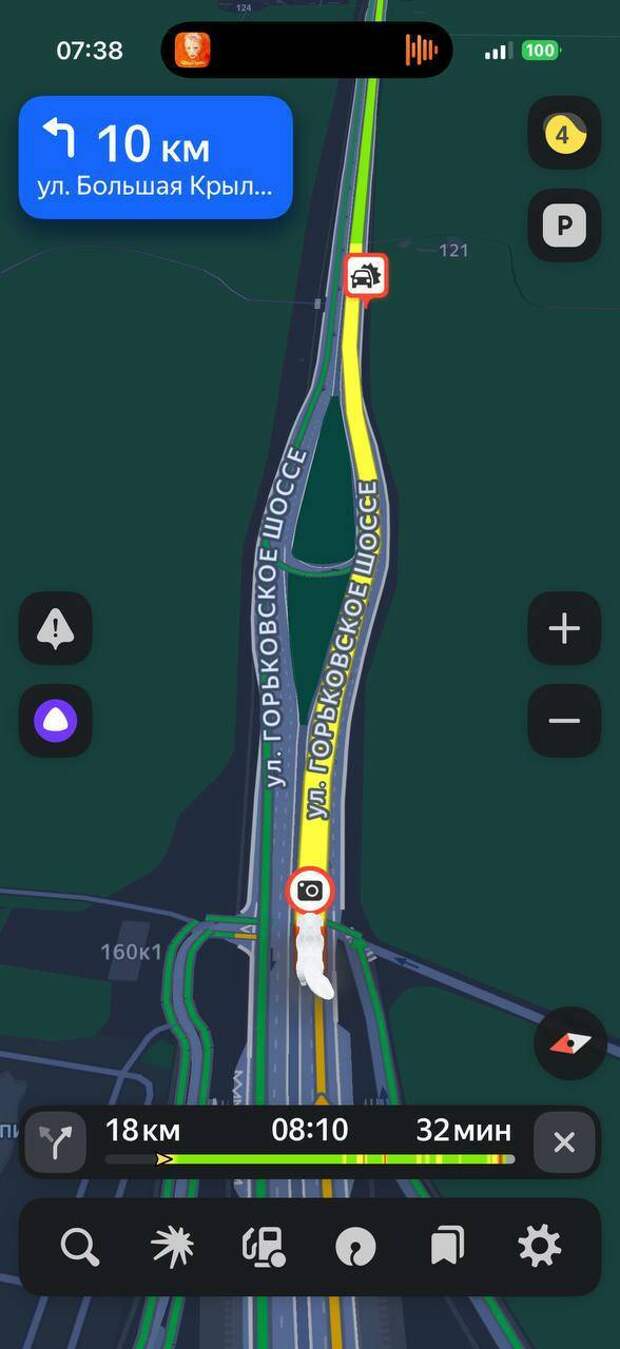Zoom in on the map
Screen dimensions: 620x1349
pos(564,629)
